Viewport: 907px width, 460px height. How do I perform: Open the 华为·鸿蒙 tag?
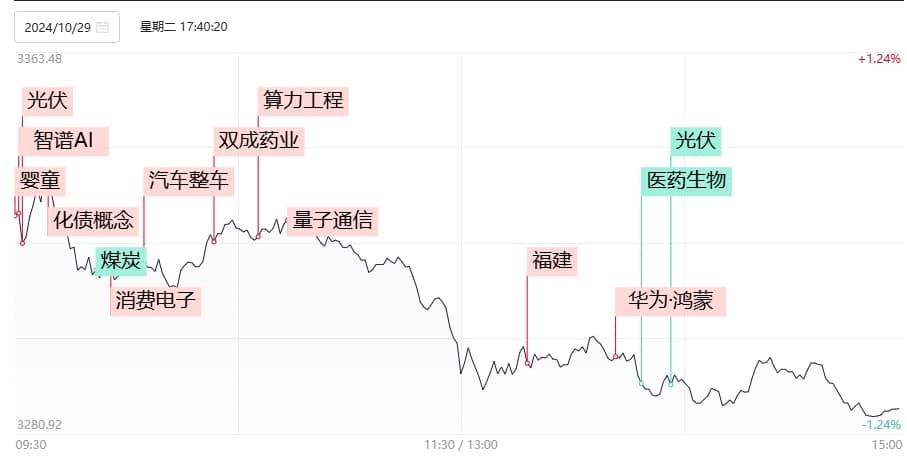pos(670,300)
